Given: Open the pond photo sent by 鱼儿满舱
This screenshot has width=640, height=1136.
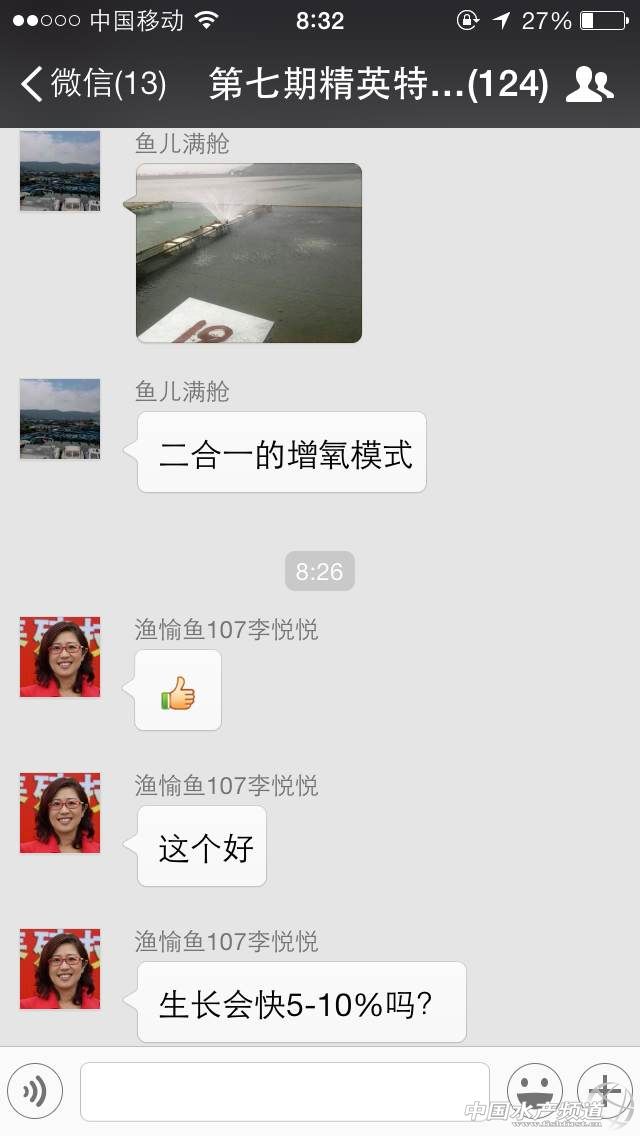Looking at the screenshot, I should [249, 253].
